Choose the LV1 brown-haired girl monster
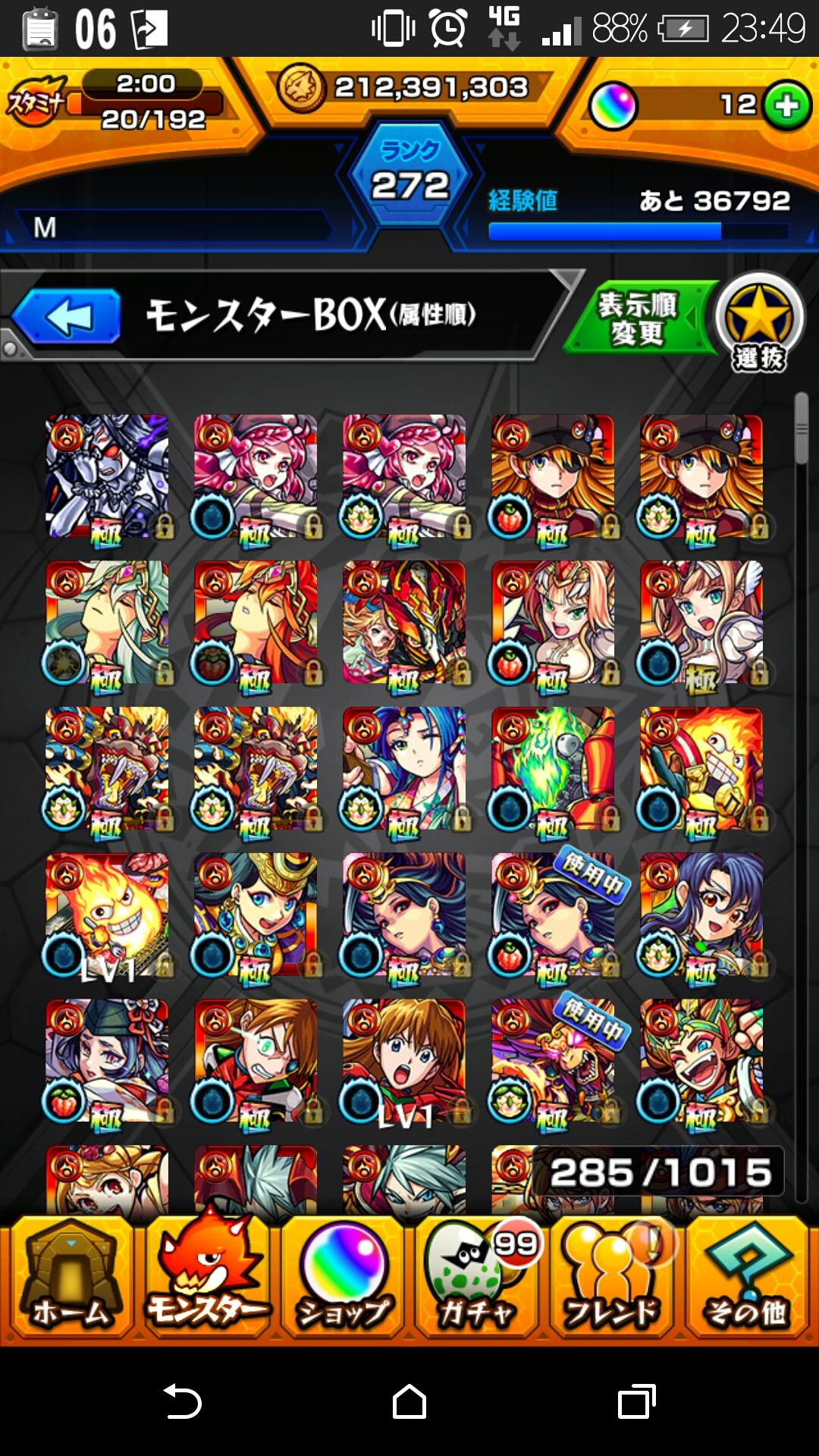Screen dimensions: 819x1456 click(405, 1062)
